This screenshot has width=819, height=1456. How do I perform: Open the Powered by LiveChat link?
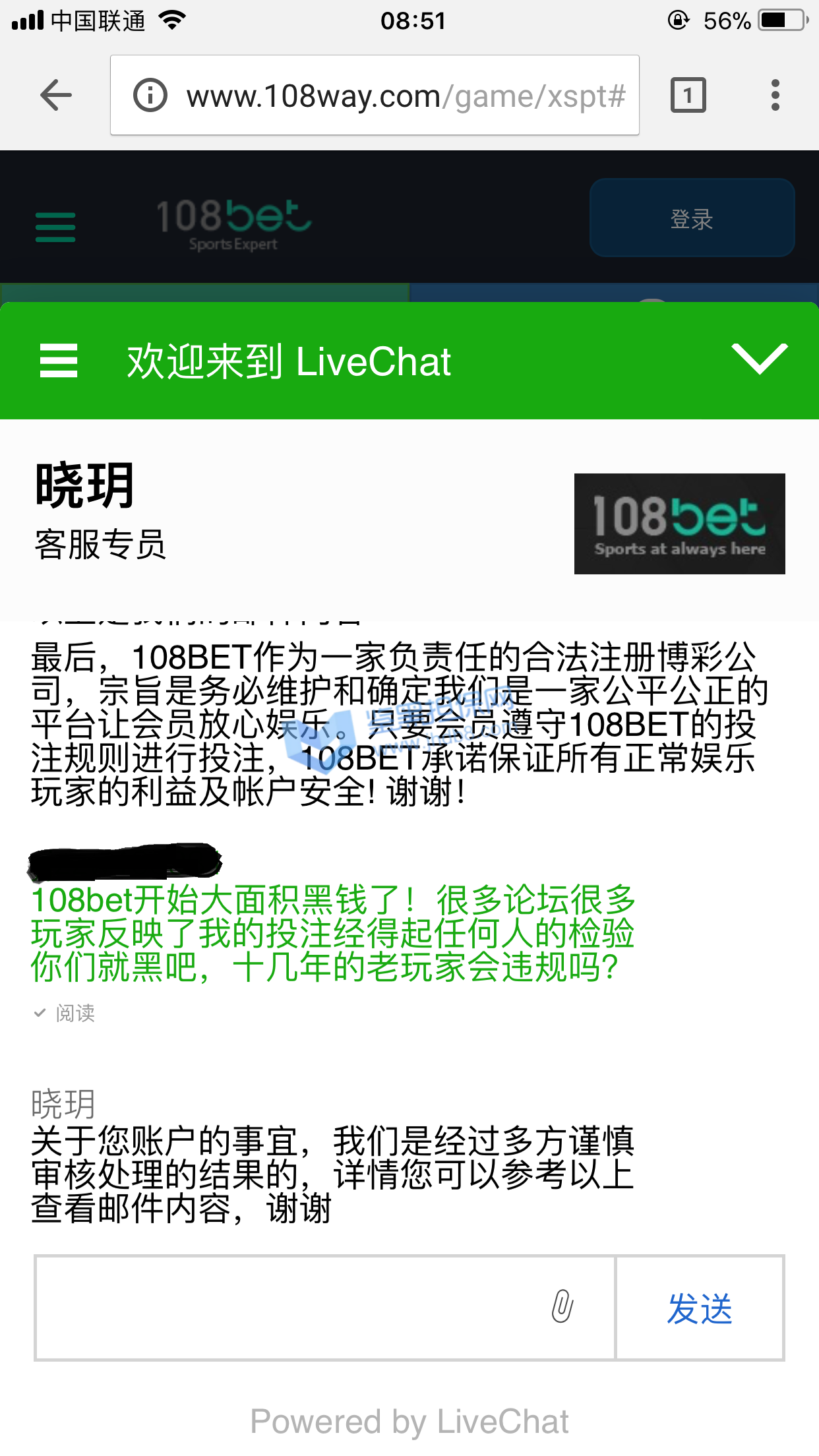coord(409,1422)
